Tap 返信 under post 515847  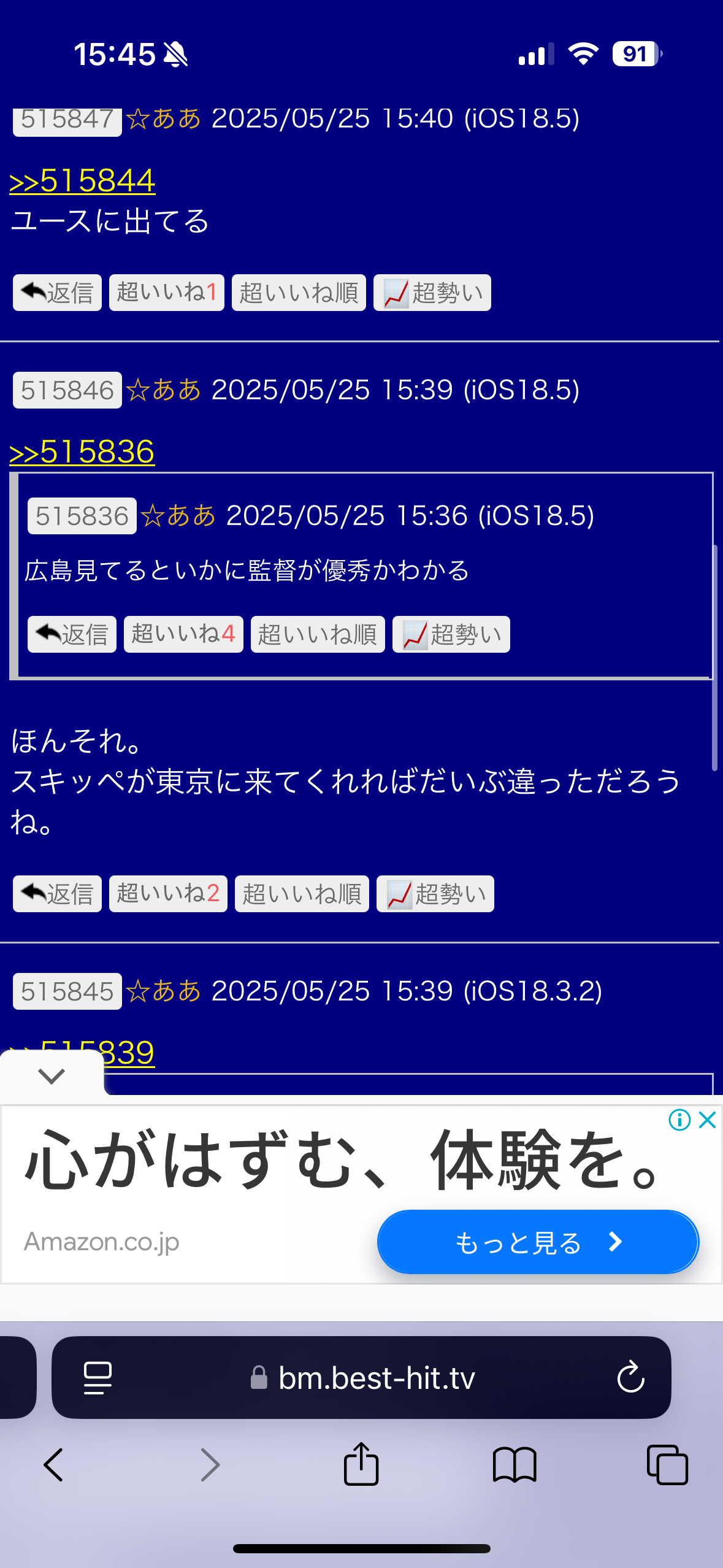coord(57,293)
